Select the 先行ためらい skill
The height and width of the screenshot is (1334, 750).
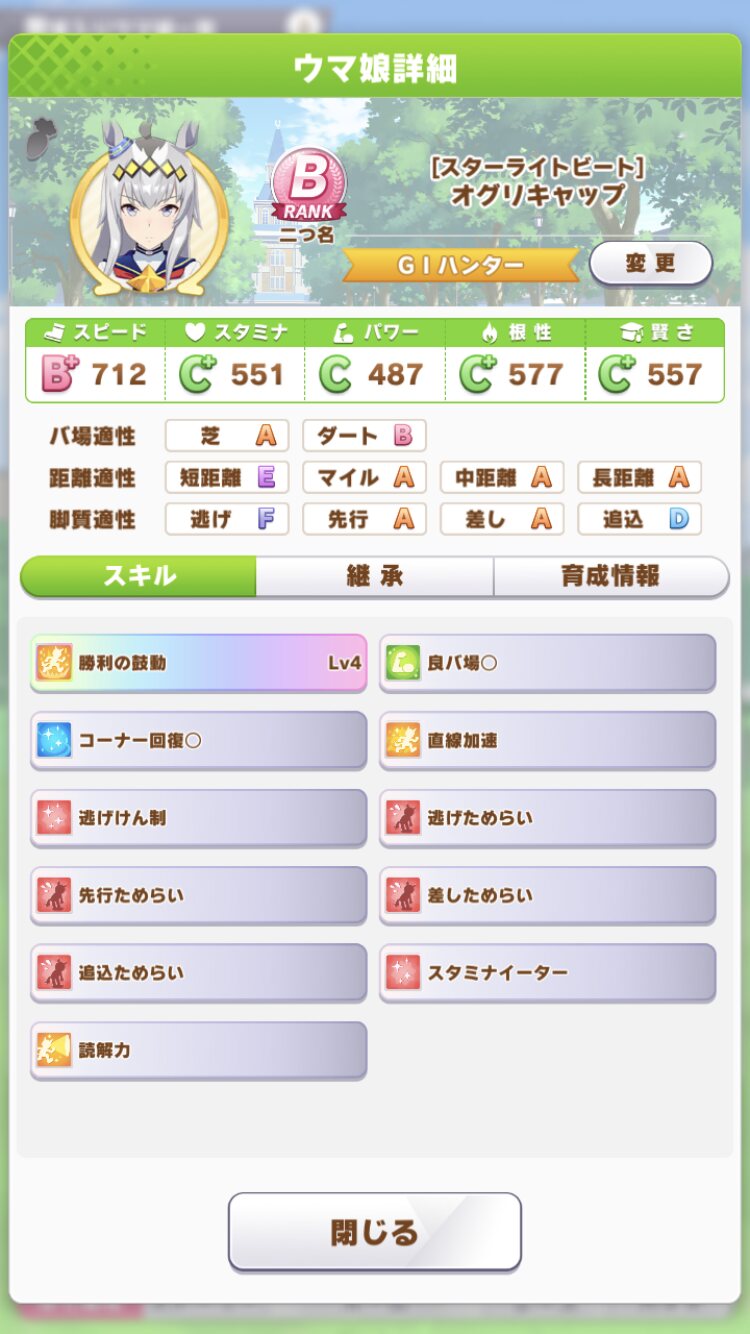[198, 895]
